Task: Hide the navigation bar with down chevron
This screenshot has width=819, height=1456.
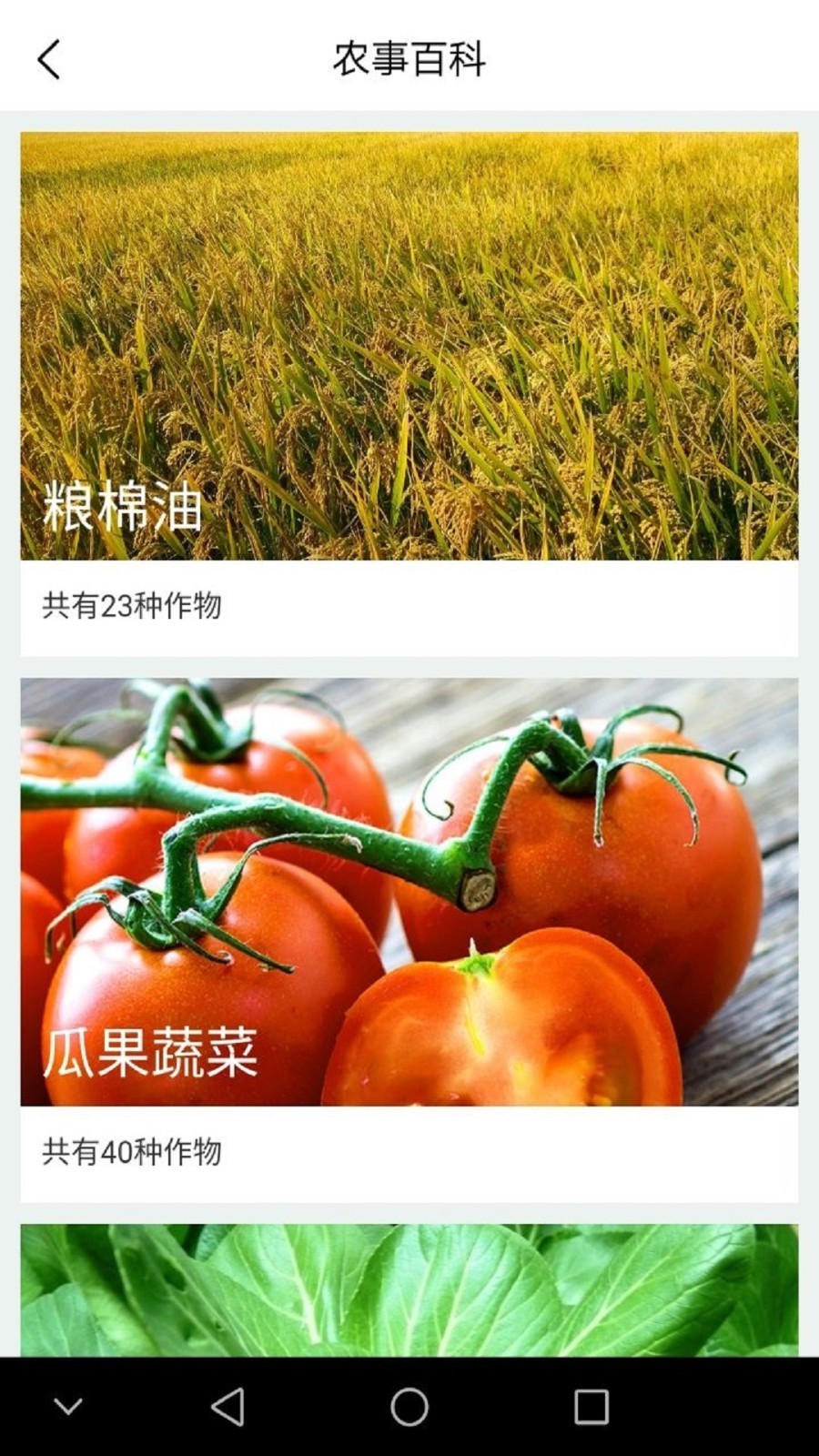Action: point(68,1407)
